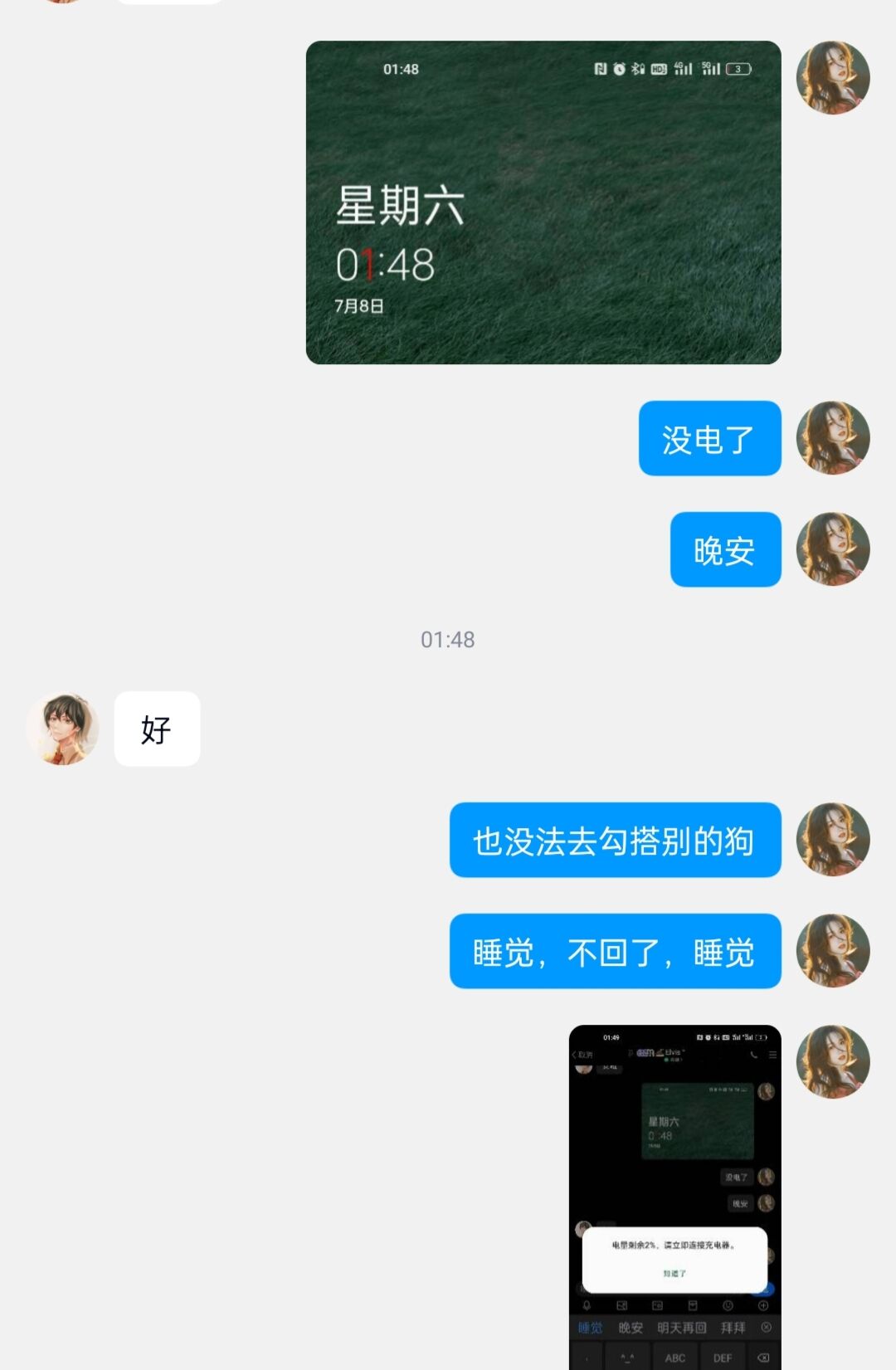
Task: Tap 知道了 on the low battery alert
Action: [676, 1272]
